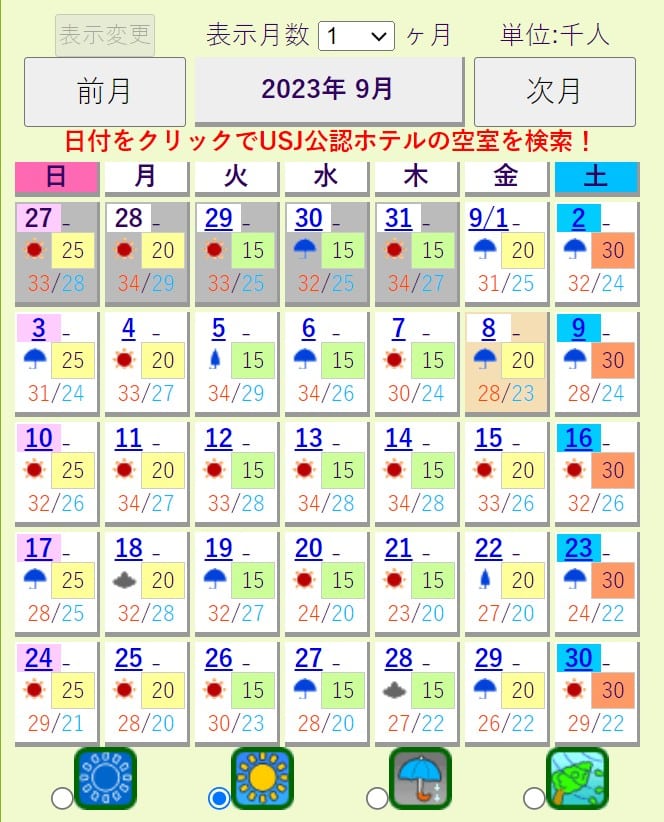The image size is (664, 822).
Task: Choose the green wind icon radio option
Action: point(534,797)
